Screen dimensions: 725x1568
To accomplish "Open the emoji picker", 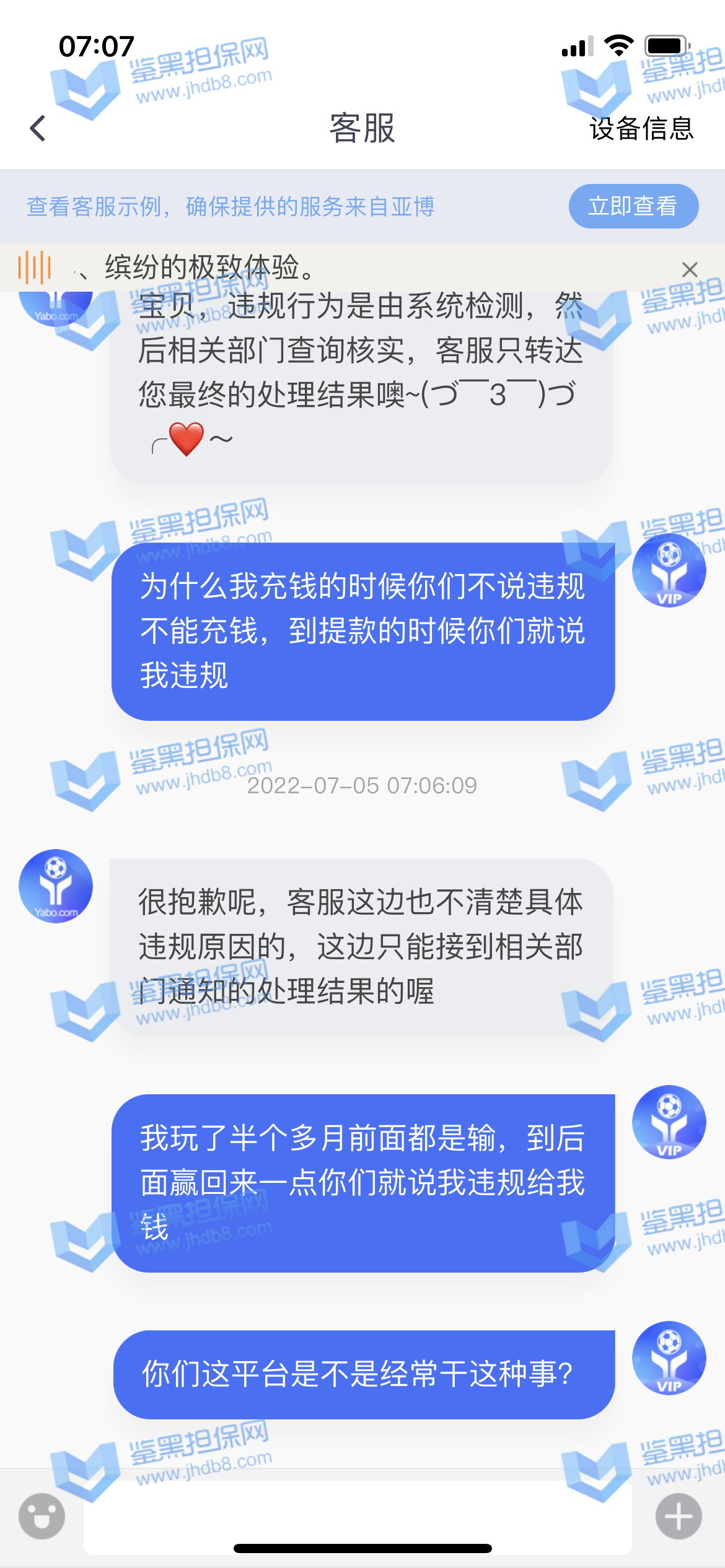I will (x=42, y=1516).
